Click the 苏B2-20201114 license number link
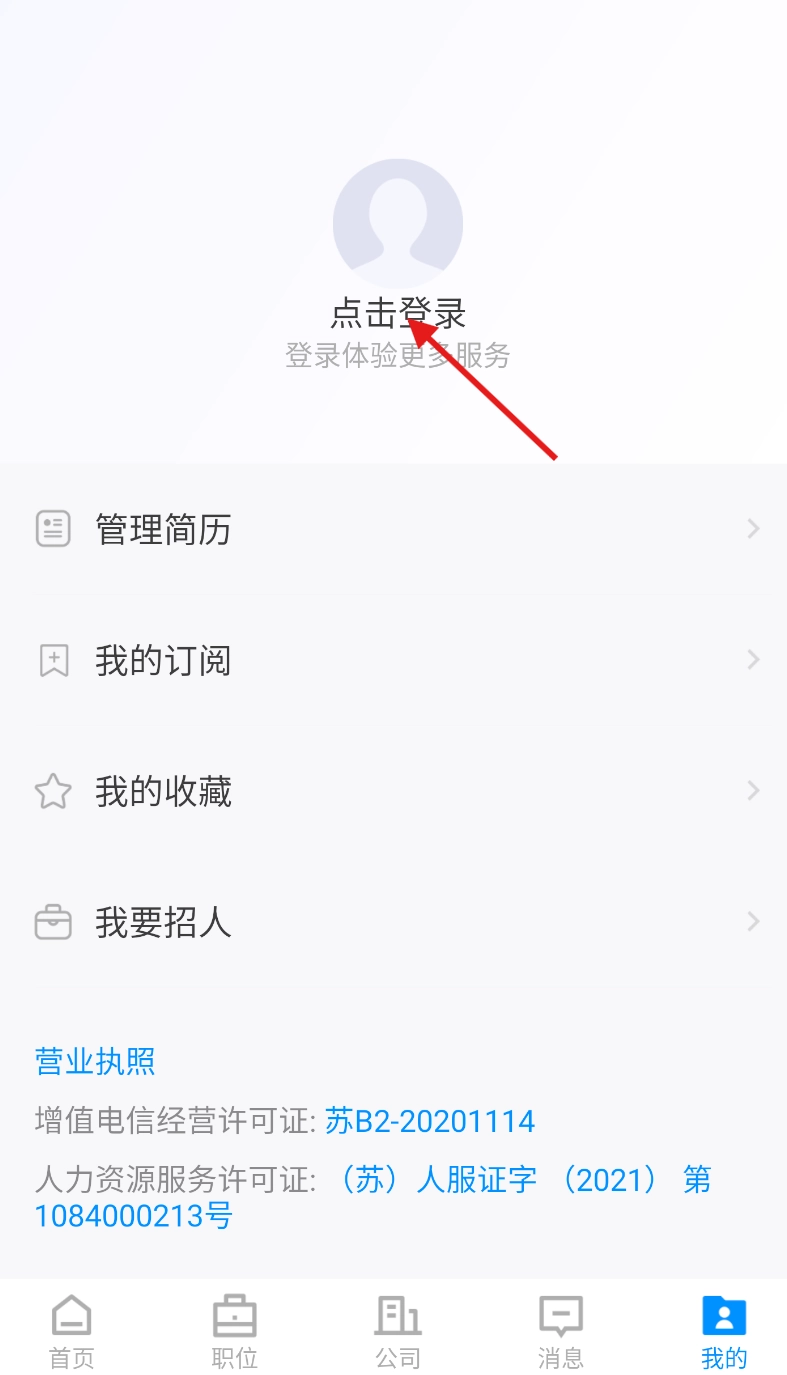Screen dimensions: 787x1375 pos(430,1121)
